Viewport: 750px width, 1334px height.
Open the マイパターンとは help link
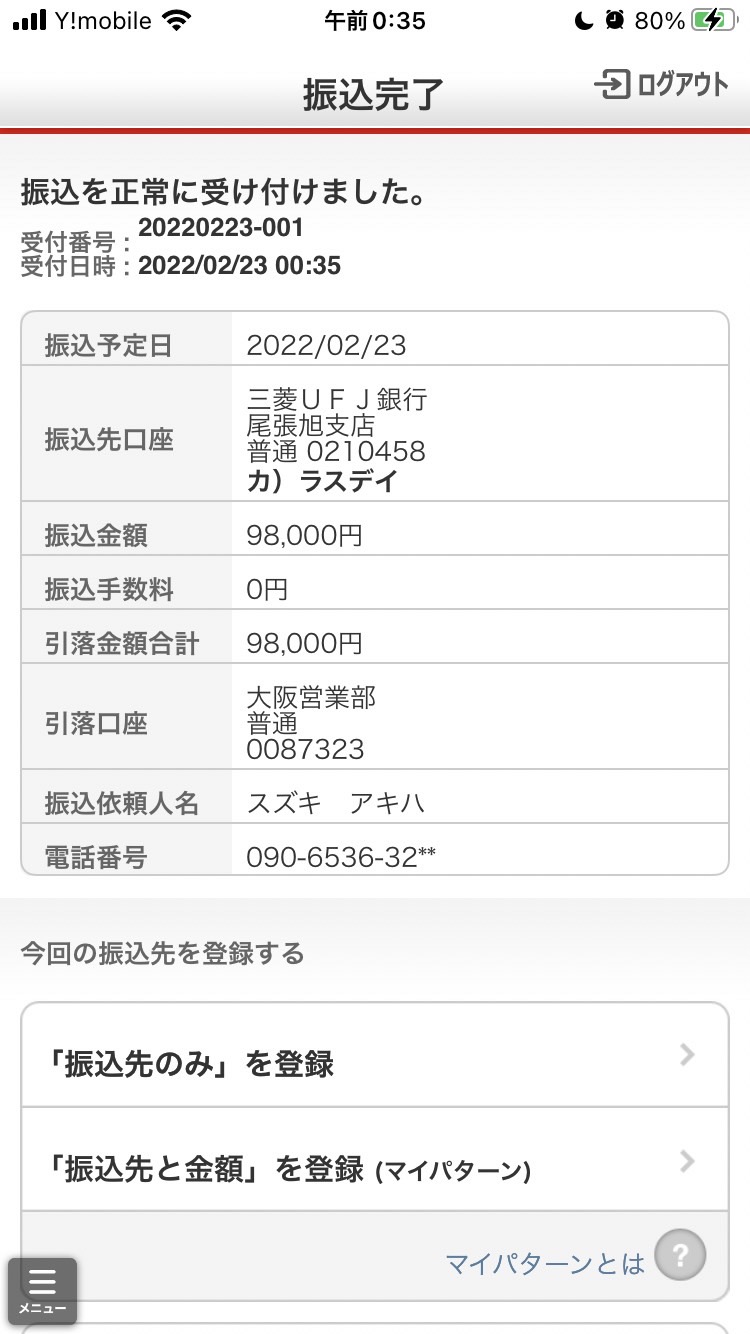545,1262
